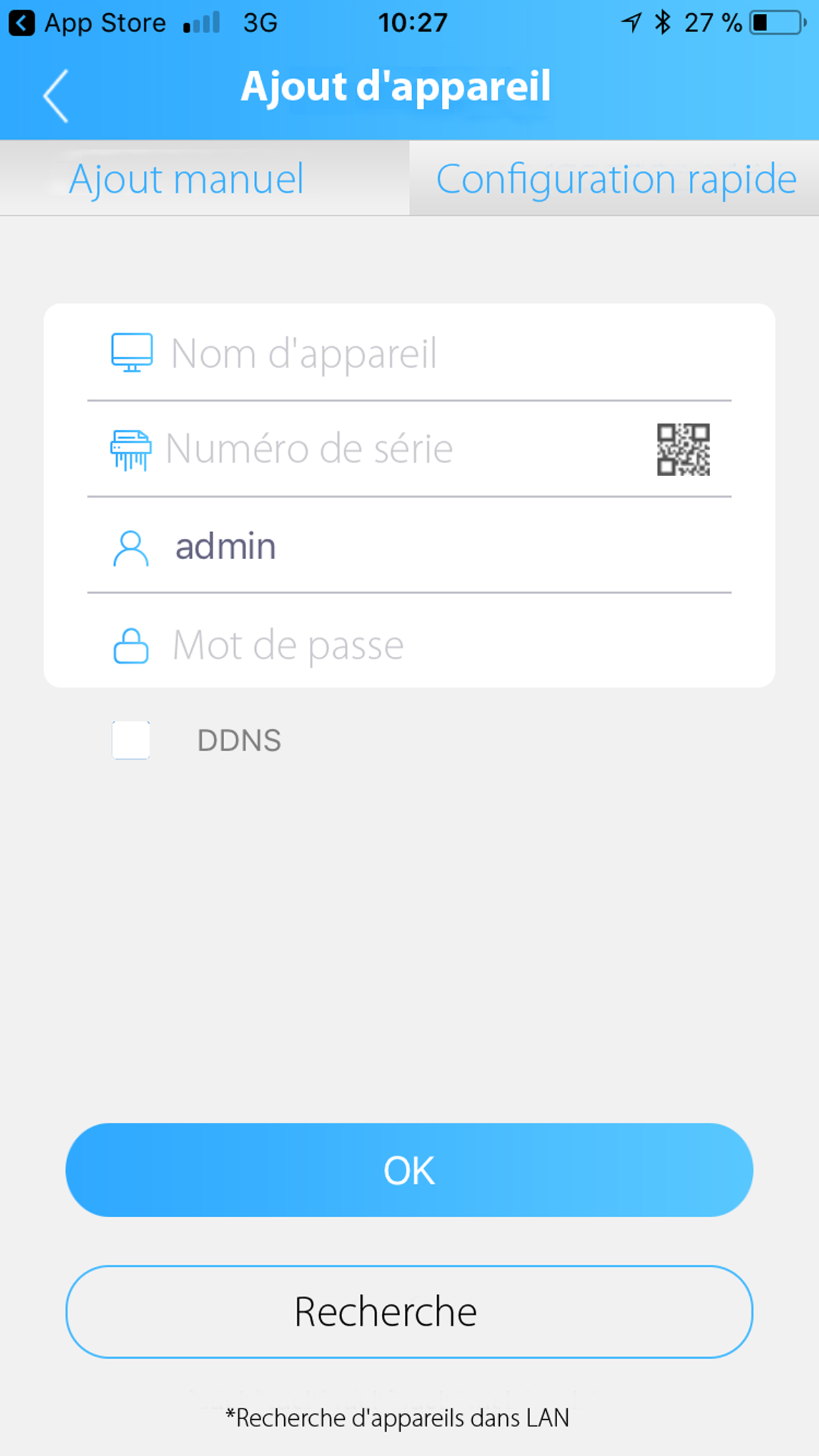
Task: Enable the DDNS checkbox
Action: 131,740
